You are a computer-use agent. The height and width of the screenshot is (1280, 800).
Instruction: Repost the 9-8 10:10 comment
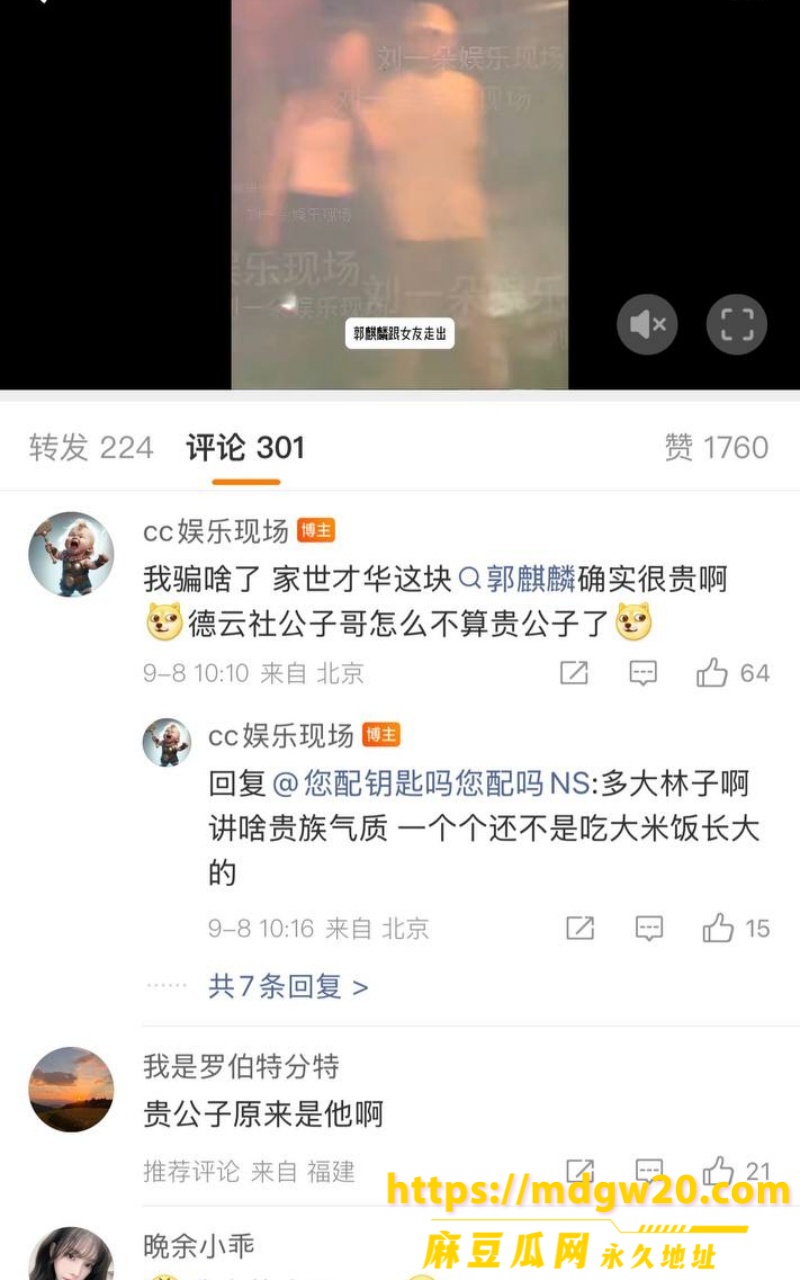pyautogui.click(x=574, y=673)
